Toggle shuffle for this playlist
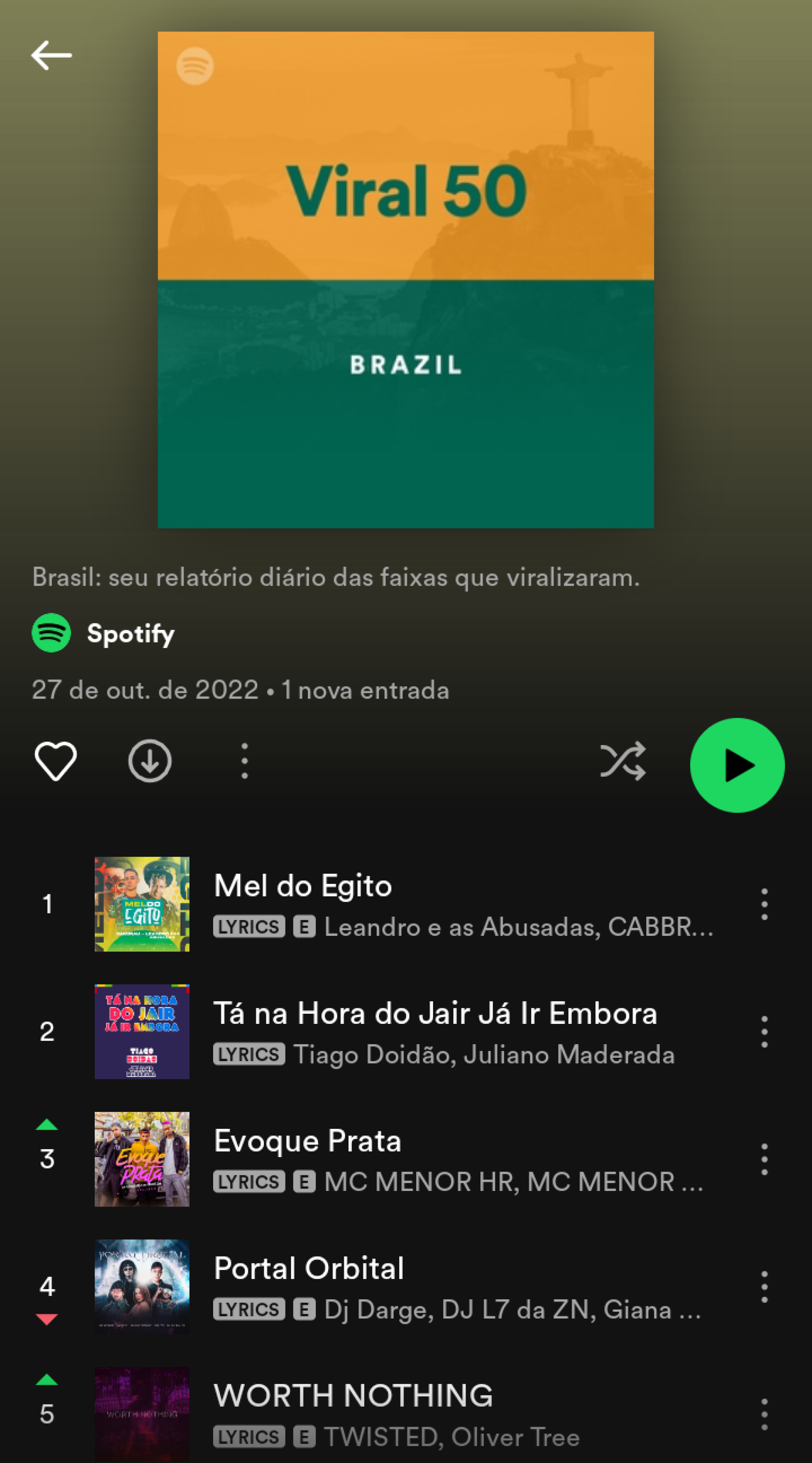This screenshot has width=812, height=1463. pyautogui.click(x=623, y=761)
